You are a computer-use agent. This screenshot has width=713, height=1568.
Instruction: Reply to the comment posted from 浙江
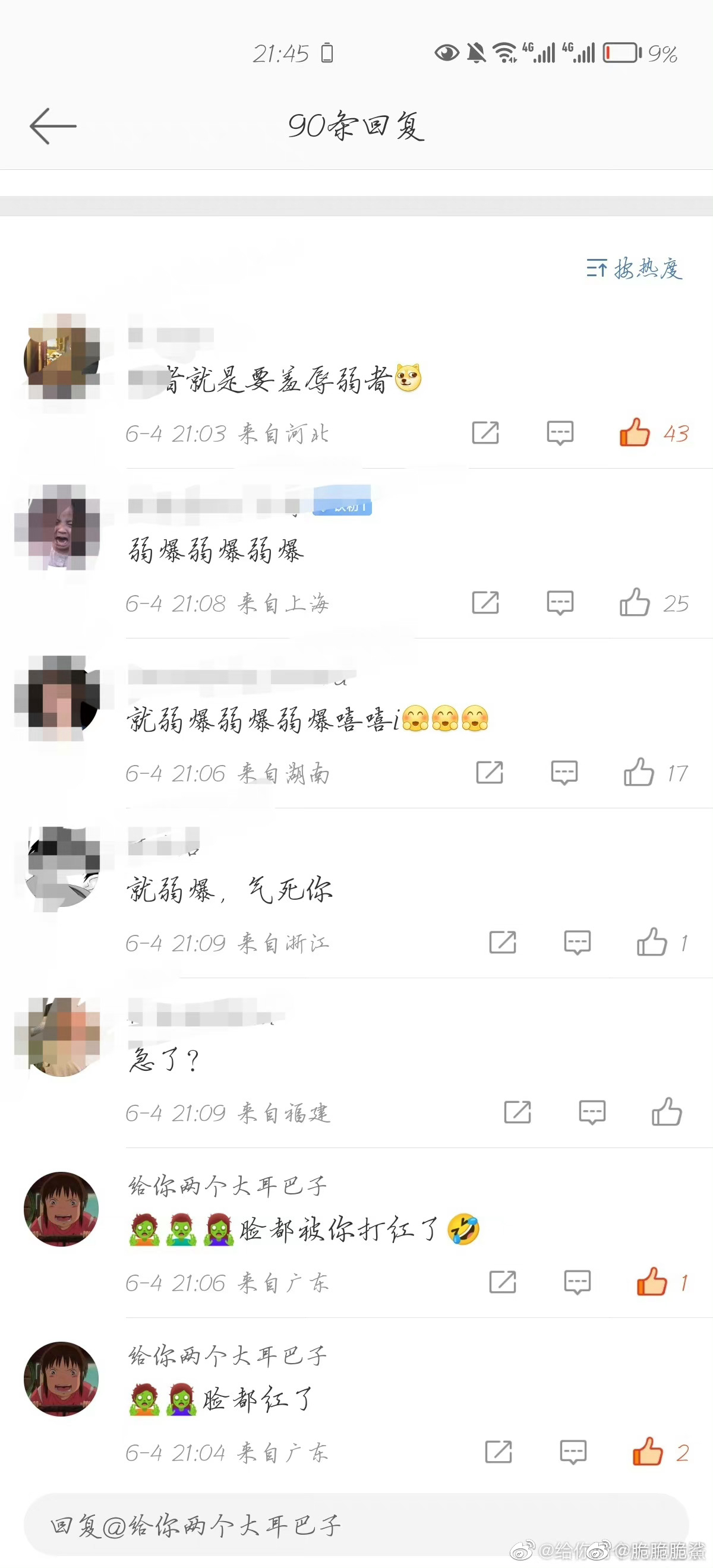[x=576, y=942]
